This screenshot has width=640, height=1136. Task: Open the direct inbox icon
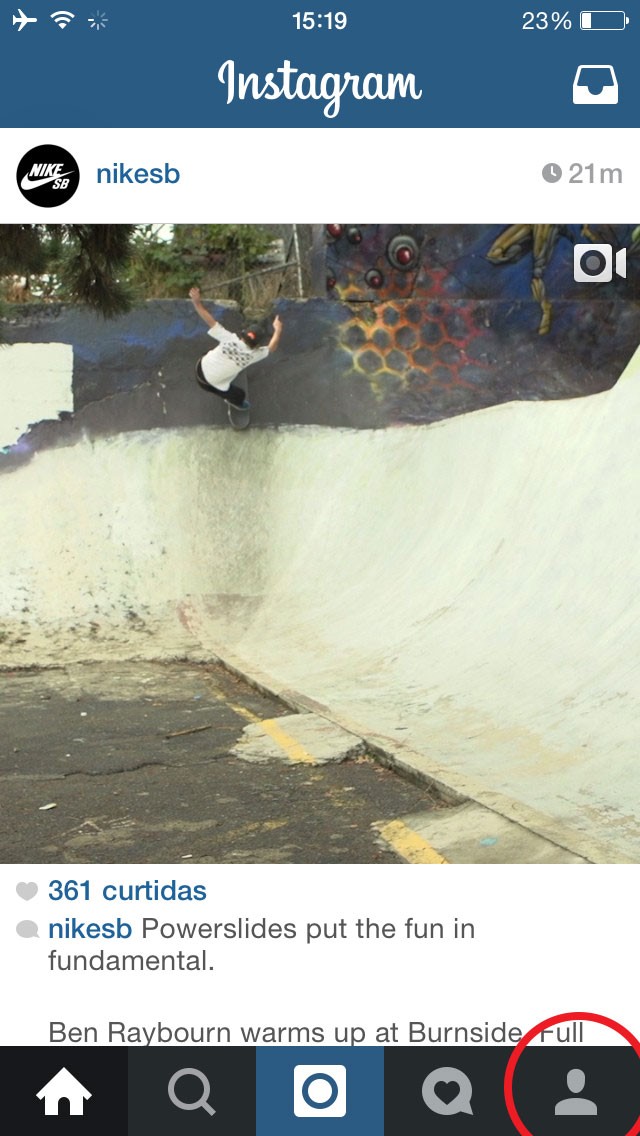point(595,86)
